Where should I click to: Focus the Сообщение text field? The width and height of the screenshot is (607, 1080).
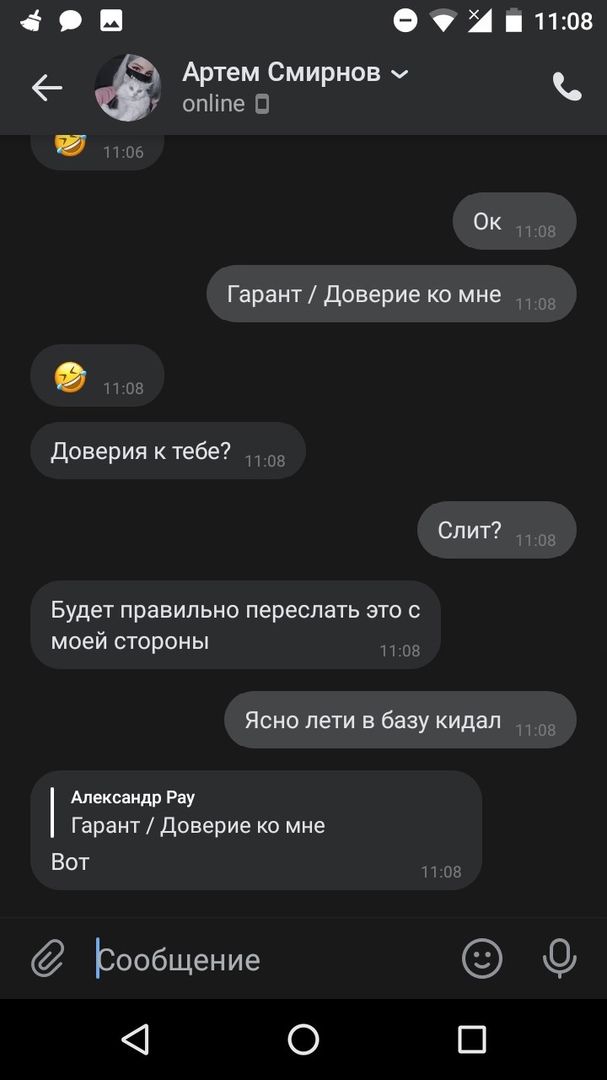270,960
